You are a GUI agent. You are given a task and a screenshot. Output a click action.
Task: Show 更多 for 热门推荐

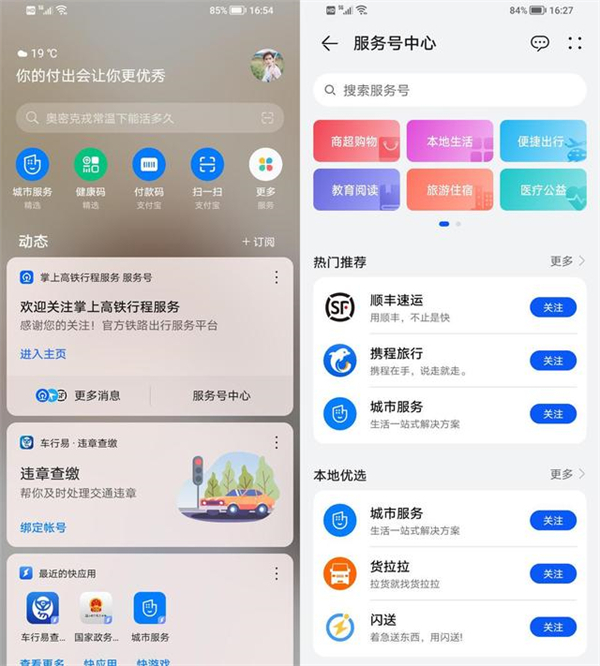567,262
